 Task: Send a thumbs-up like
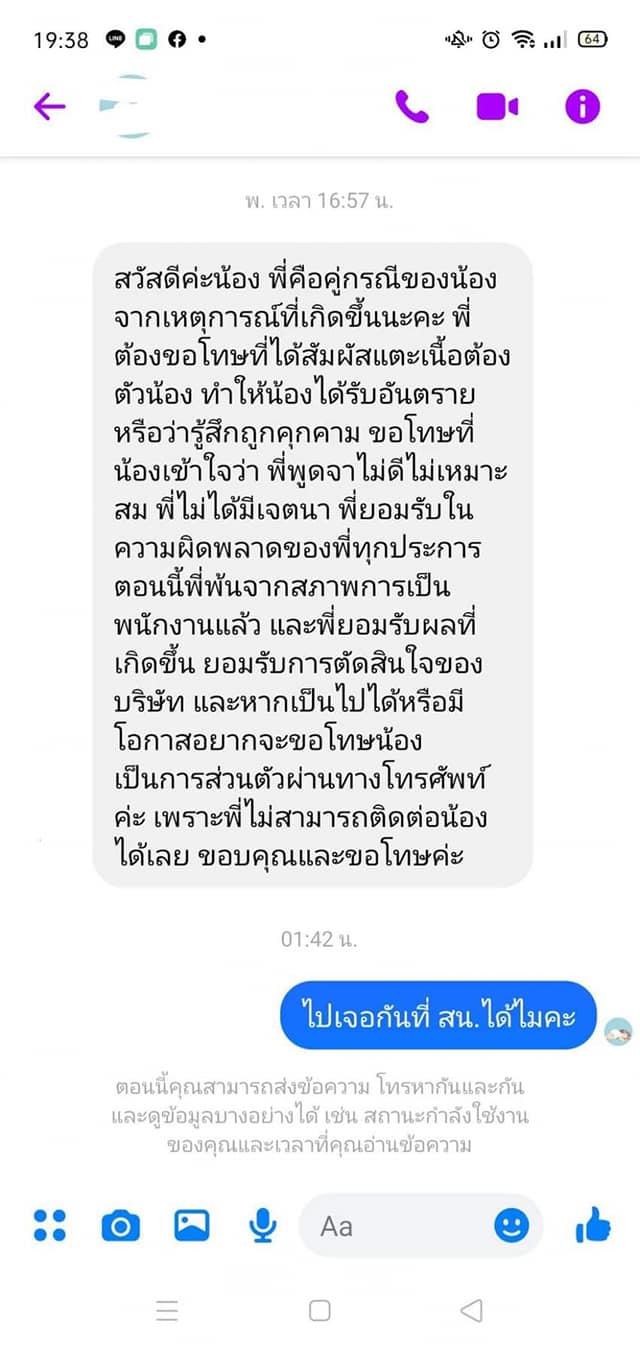click(x=593, y=1224)
